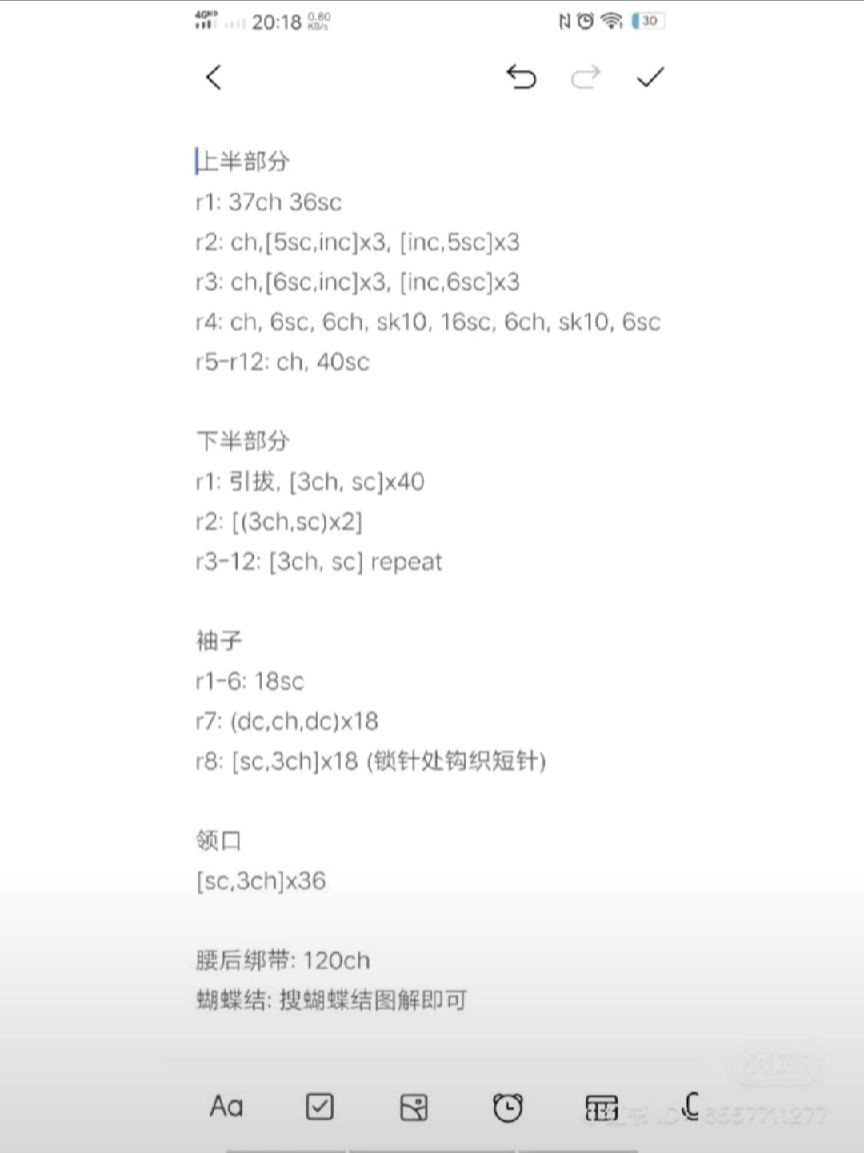
Task: Open the Aa text formatting options
Action: [x=226, y=1107]
